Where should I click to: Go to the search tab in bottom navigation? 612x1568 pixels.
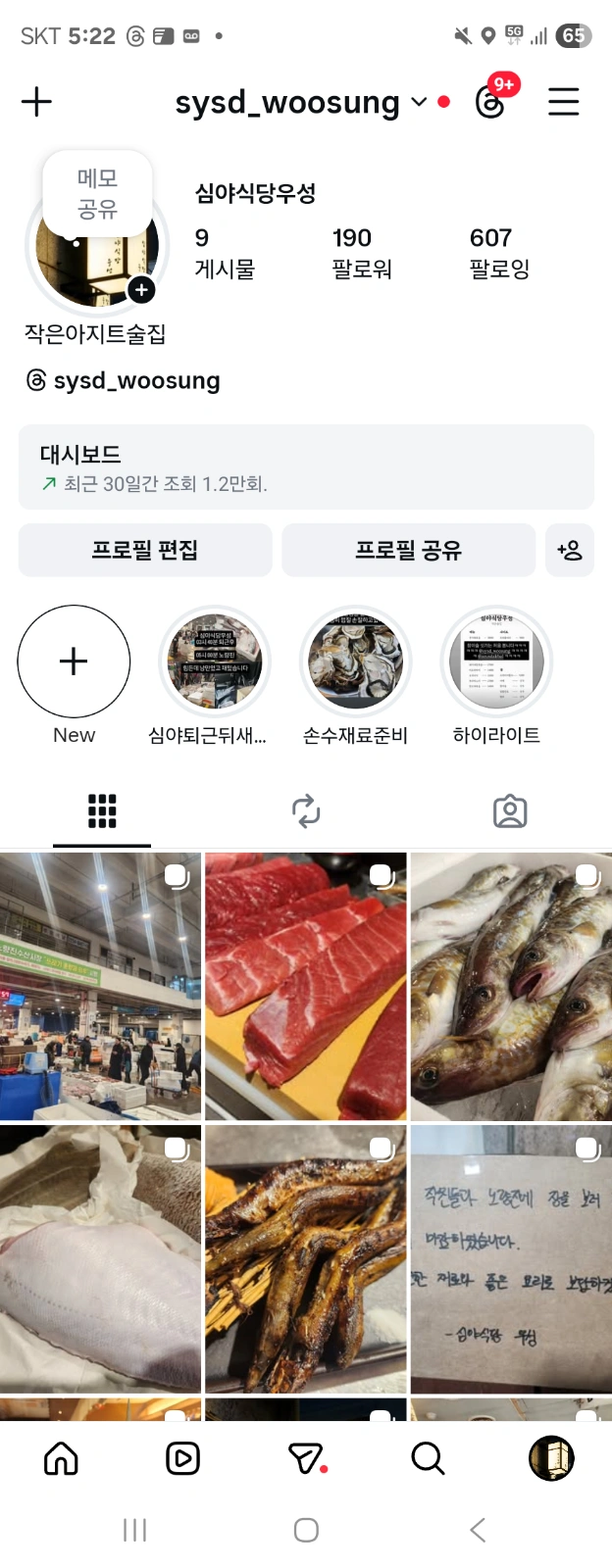click(428, 1458)
